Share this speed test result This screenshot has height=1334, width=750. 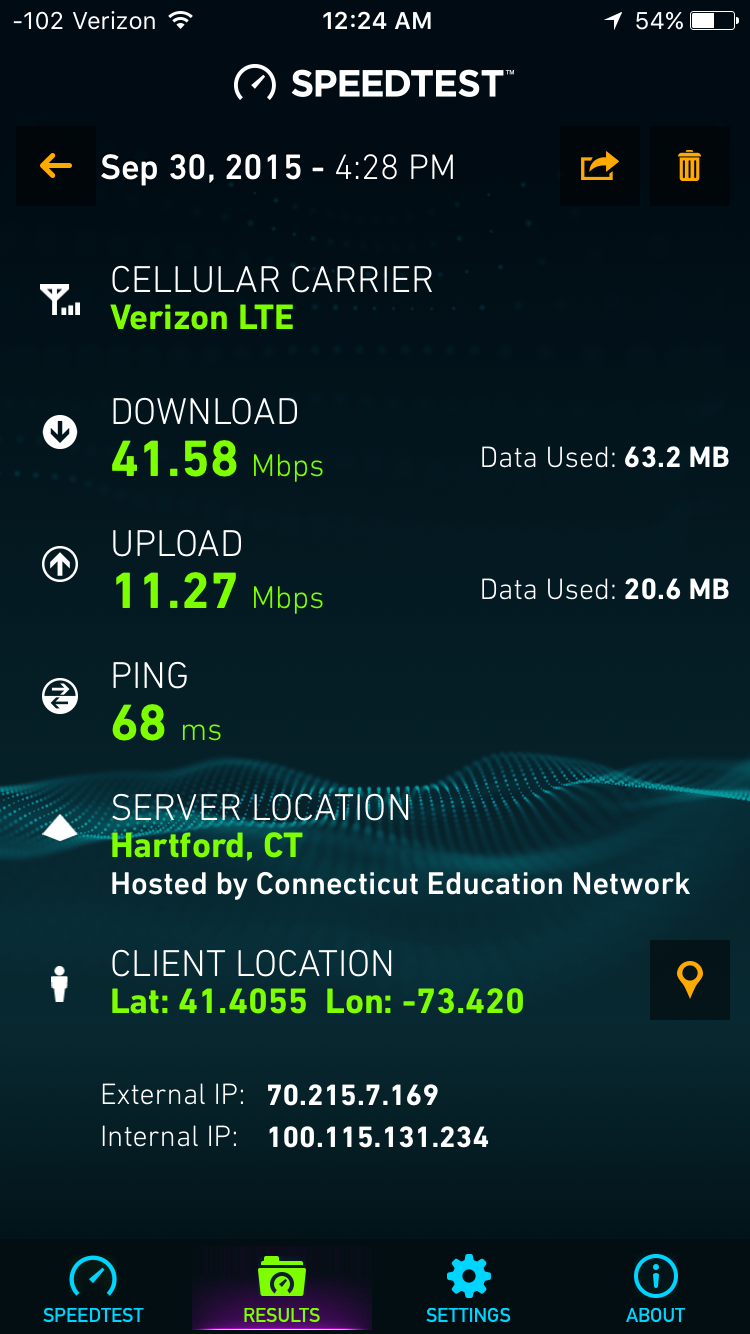[x=600, y=166]
